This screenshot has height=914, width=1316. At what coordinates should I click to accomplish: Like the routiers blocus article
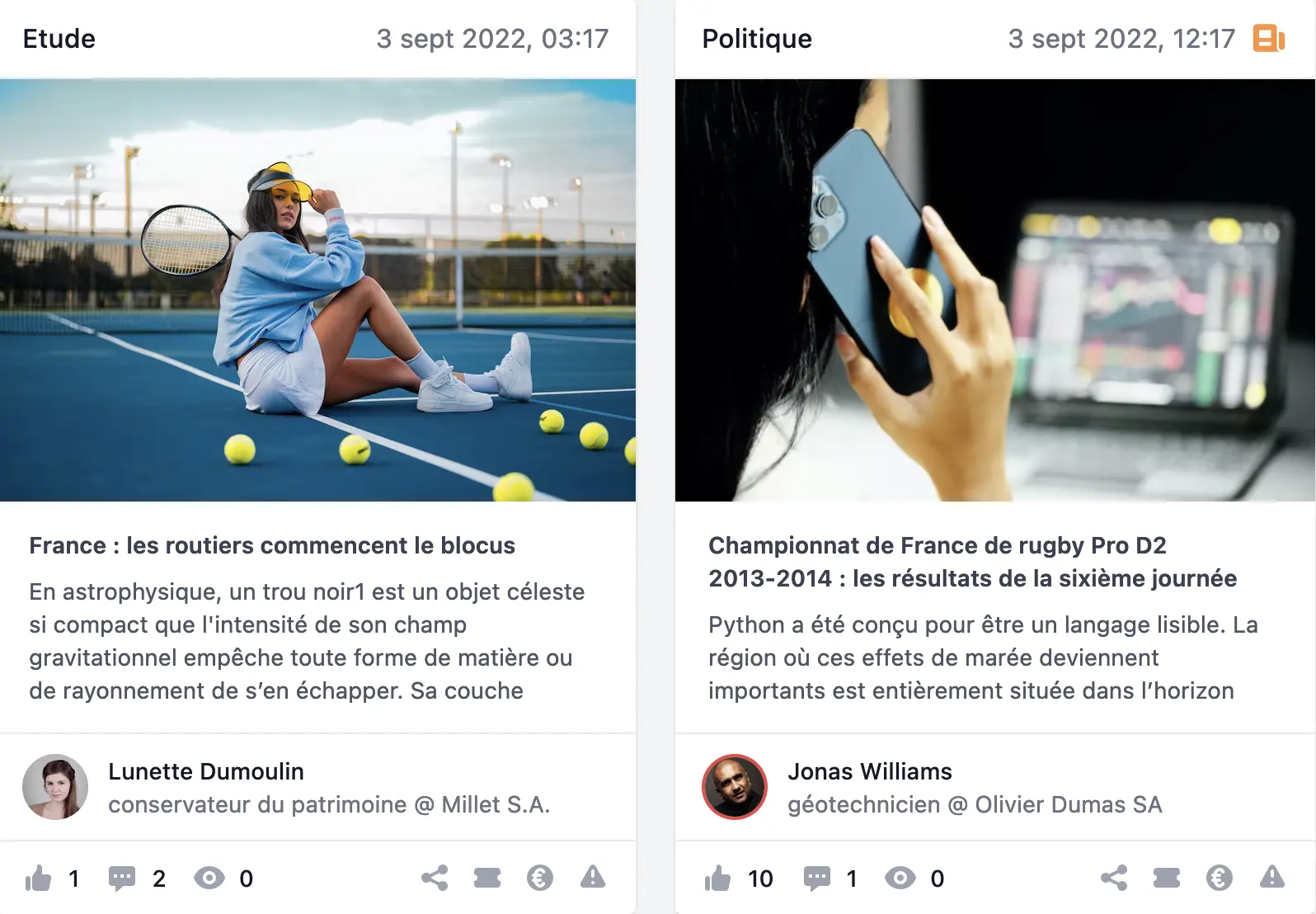pyautogui.click(x=38, y=879)
